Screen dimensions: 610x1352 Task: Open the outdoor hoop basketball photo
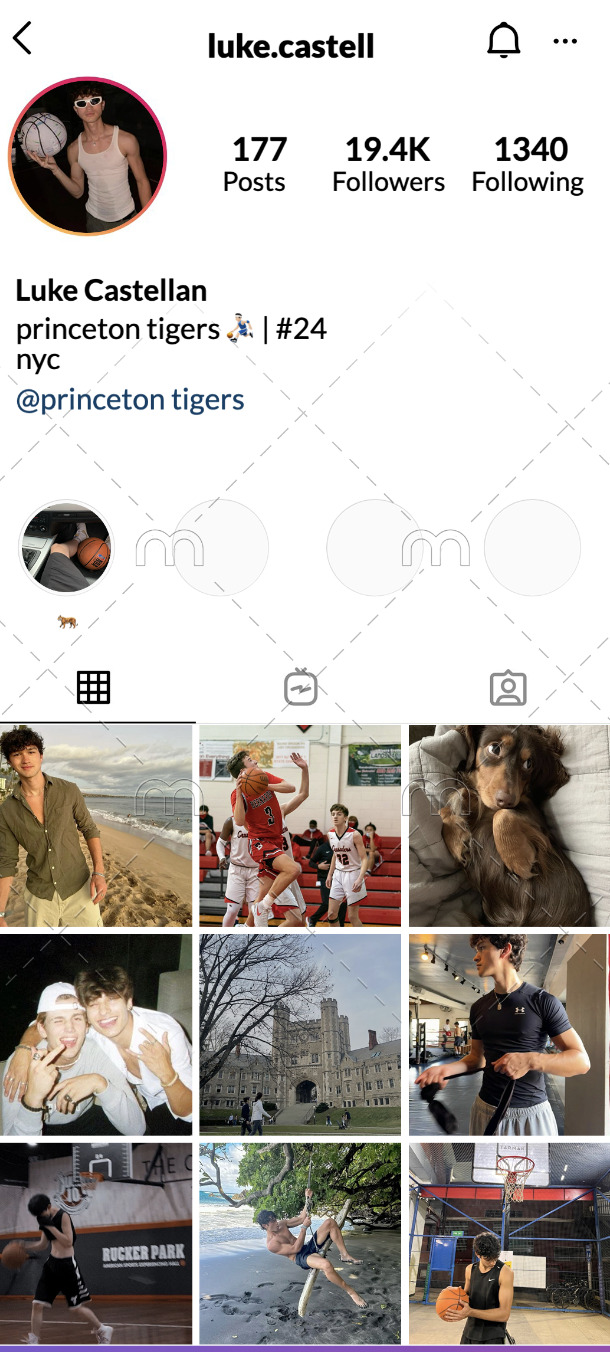508,1244
